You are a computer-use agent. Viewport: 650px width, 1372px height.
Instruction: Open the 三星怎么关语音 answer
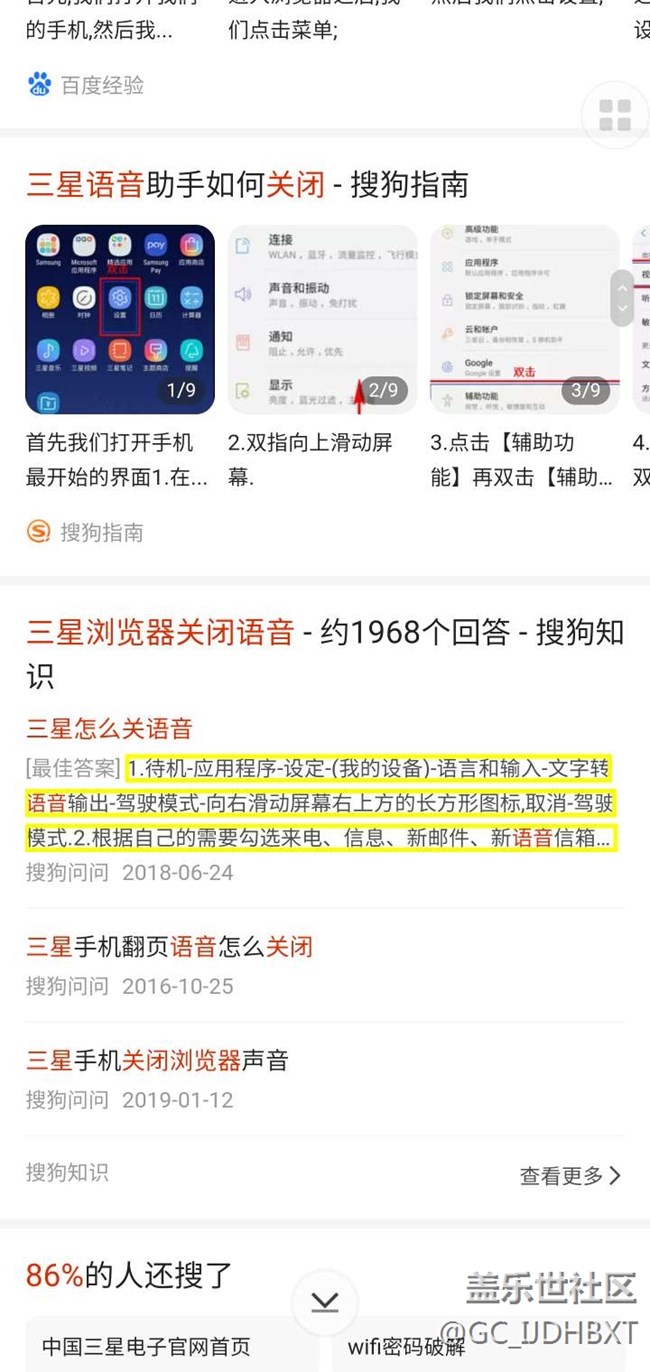point(109,728)
